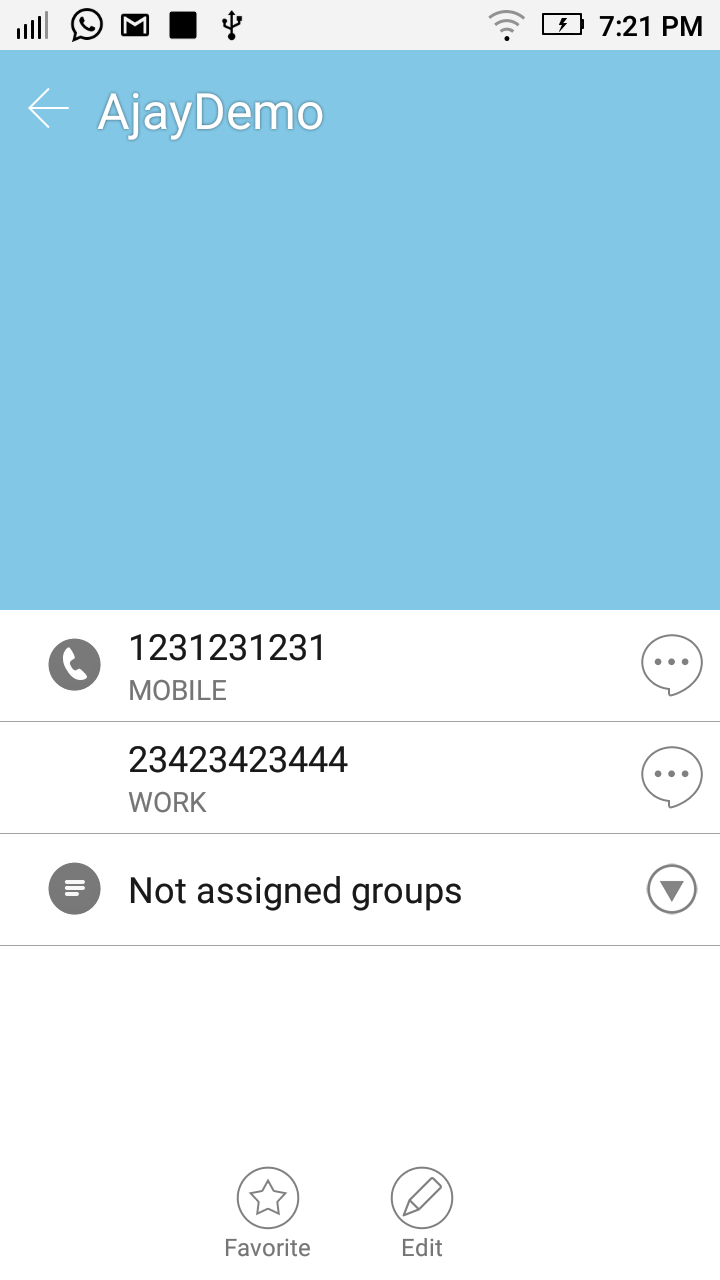Tap the back arrow in the header
Viewport: 720px width, 1280px height.
pos(46,110)
